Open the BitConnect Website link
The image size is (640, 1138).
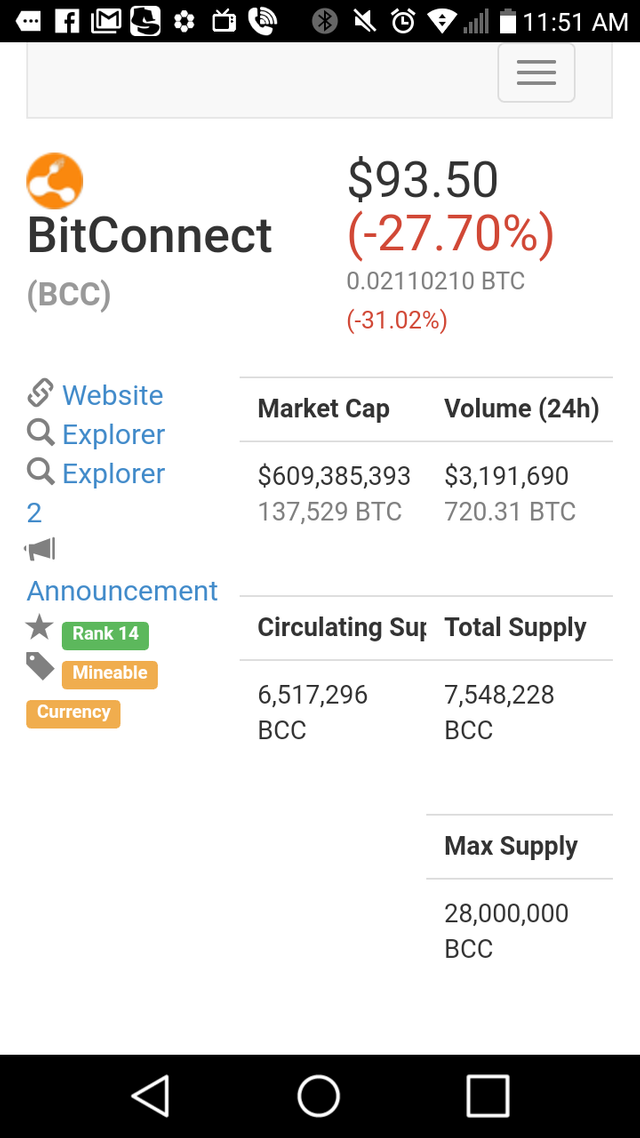pyautogui.click(x=112, y=395)
